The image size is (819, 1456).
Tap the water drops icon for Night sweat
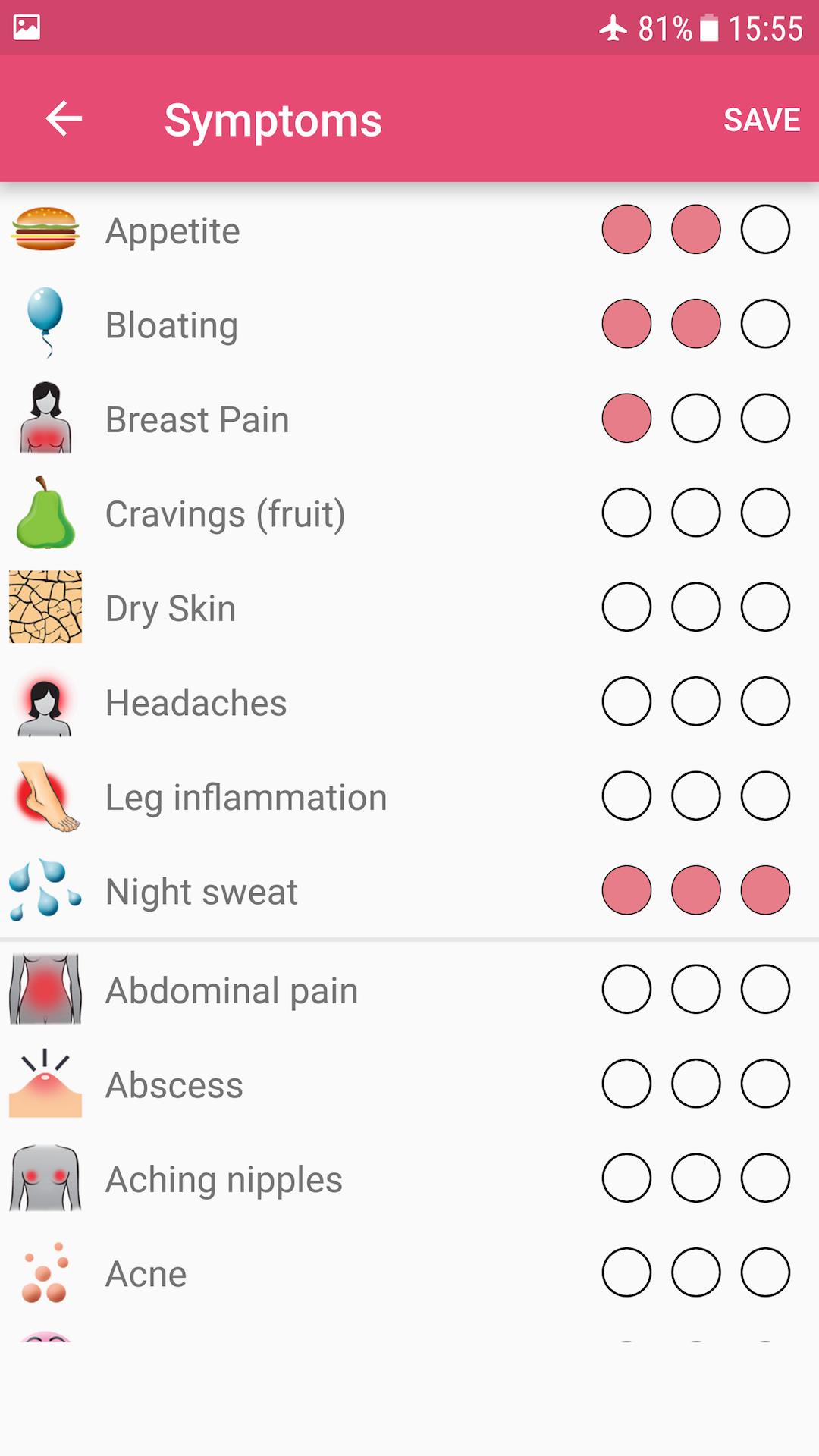[x=45, y=890]
